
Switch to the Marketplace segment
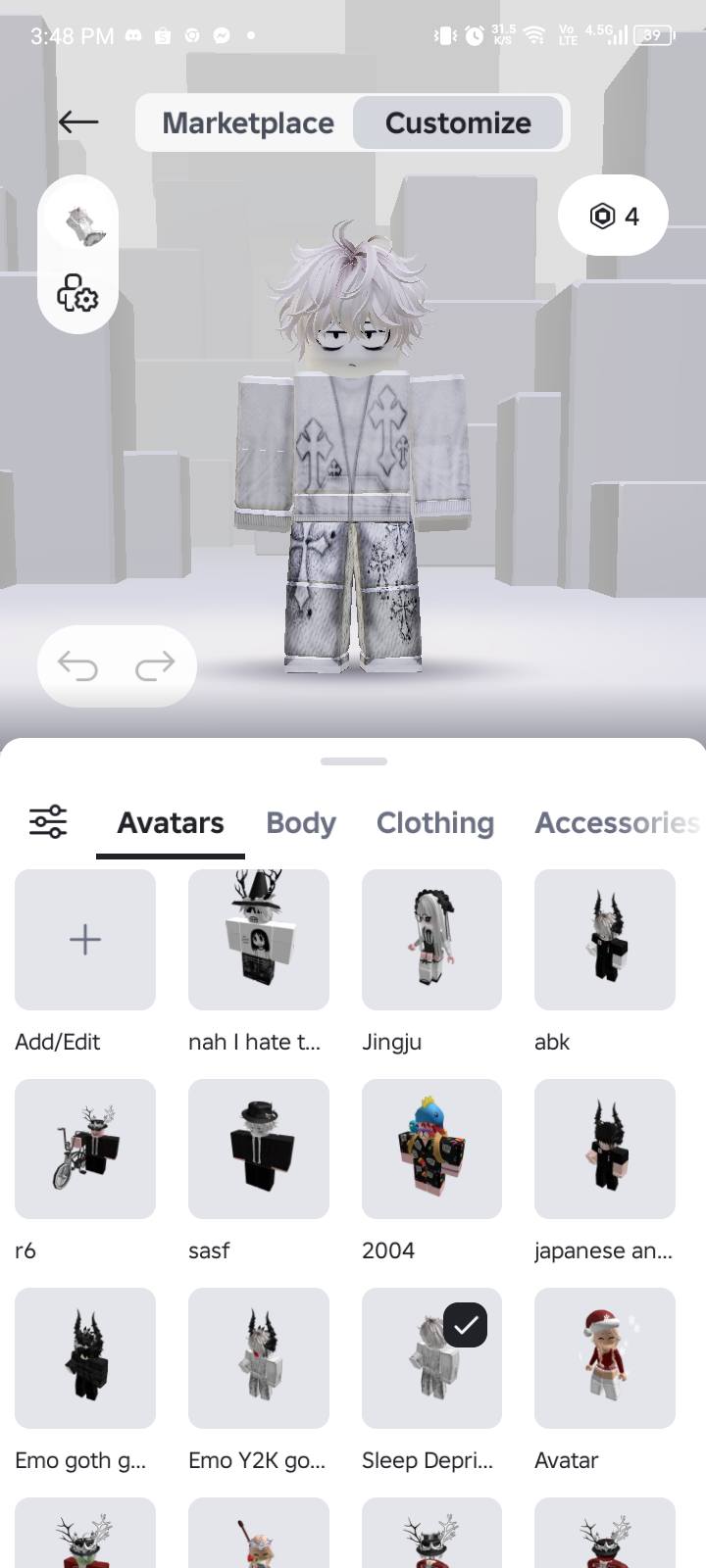[247, 122]
